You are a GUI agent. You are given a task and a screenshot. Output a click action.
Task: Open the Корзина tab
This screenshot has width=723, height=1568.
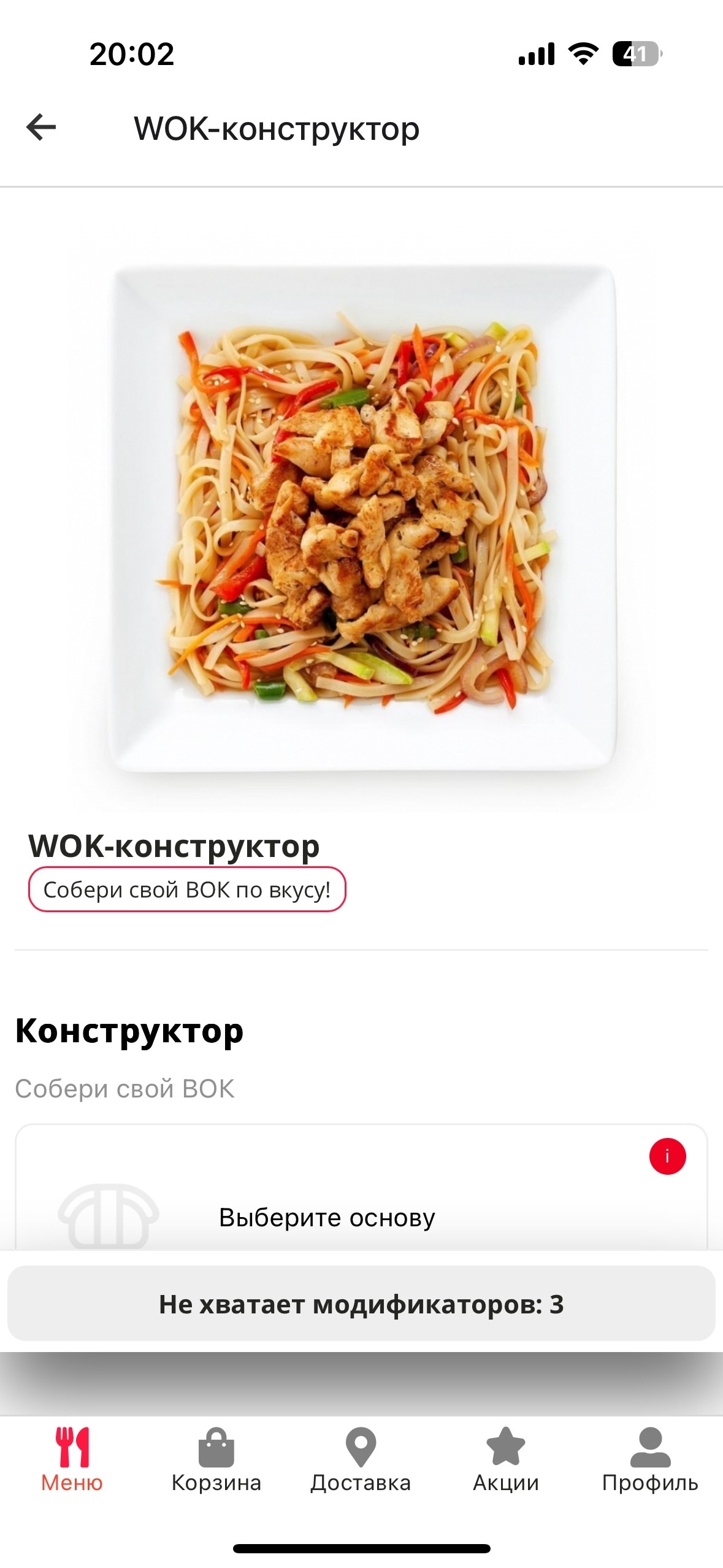(x=216, y=1460)
